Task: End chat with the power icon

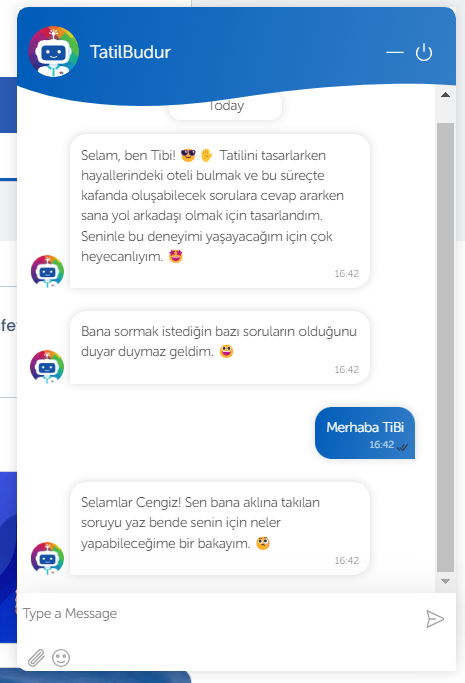Action: click(x=424, y=52)
